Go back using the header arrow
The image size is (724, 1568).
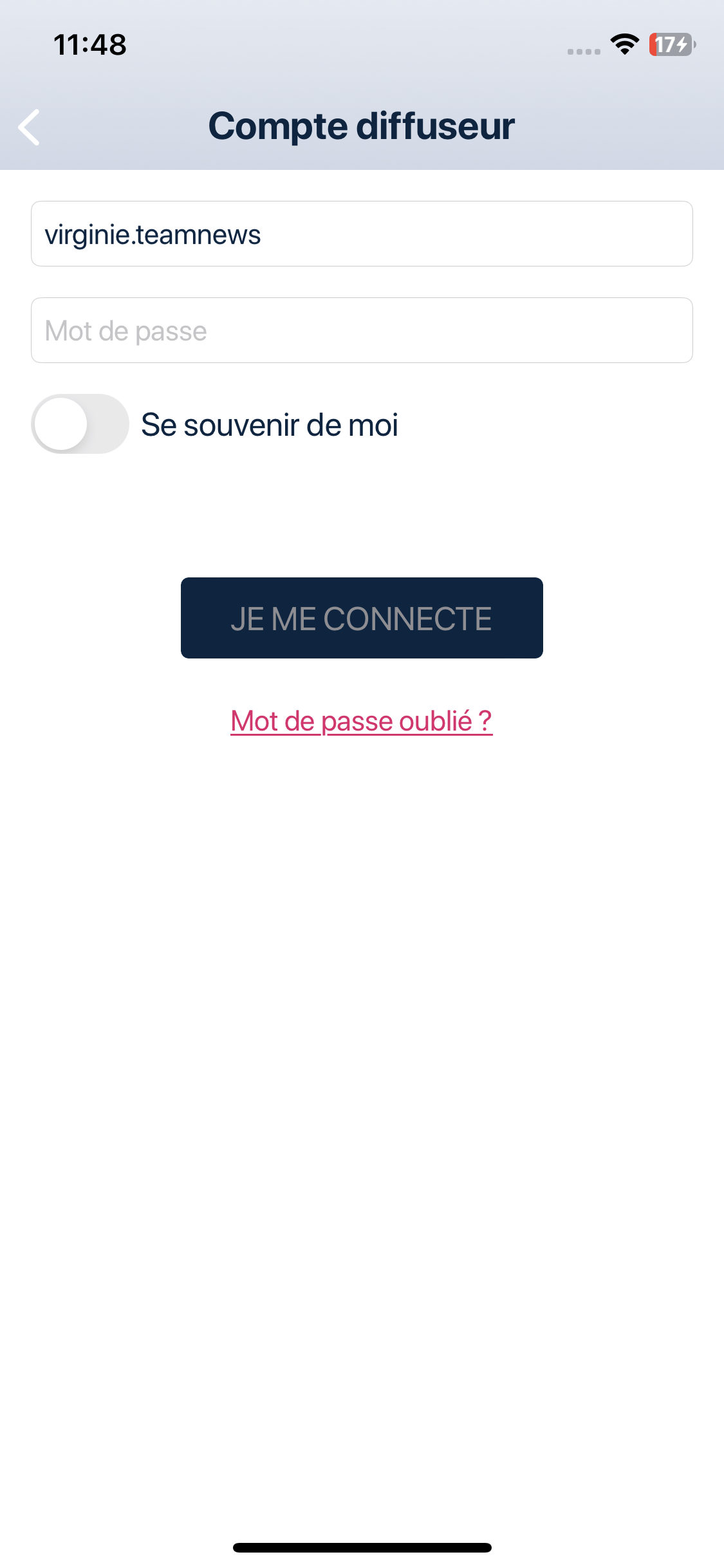pyautogui.click(x=30, y=127)
